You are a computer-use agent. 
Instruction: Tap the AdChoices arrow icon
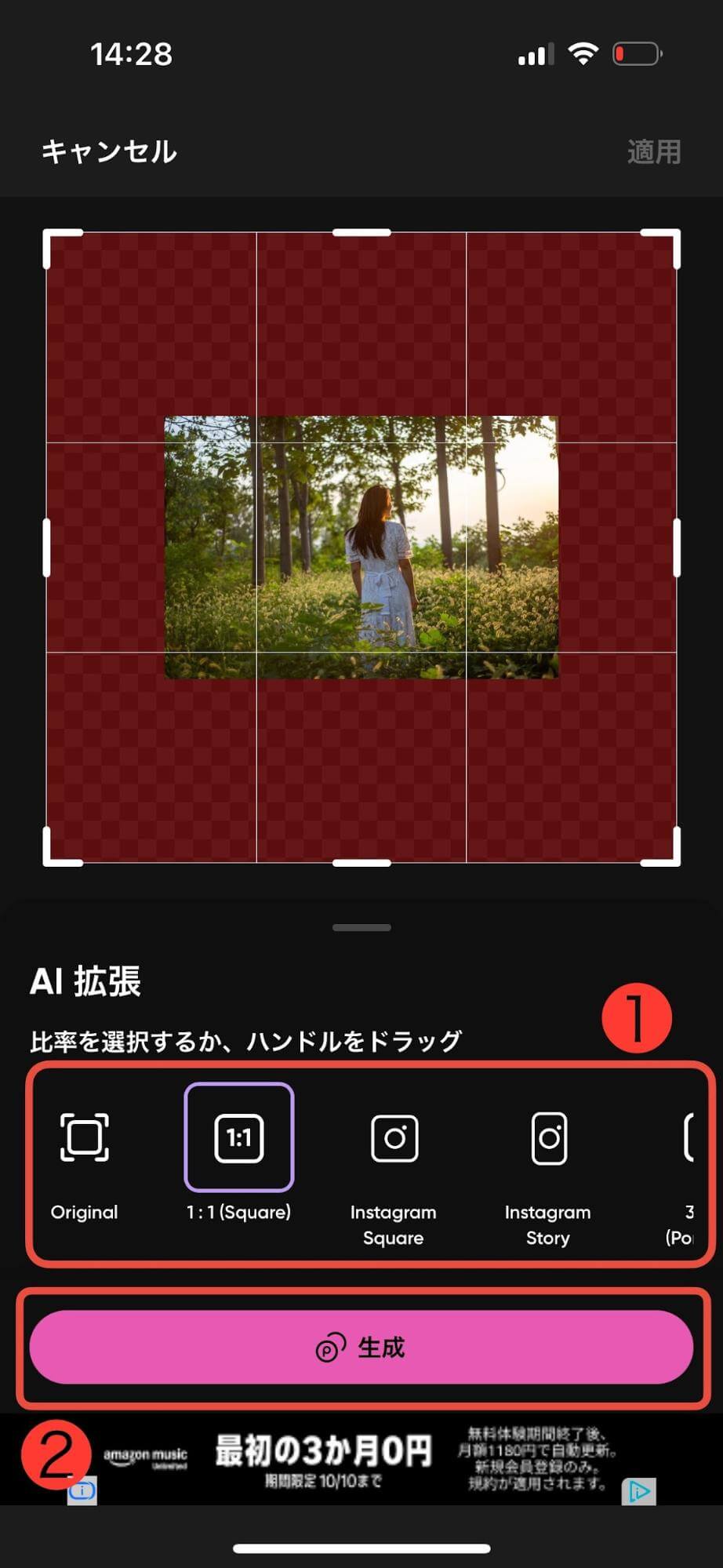tap(638, 1491)
